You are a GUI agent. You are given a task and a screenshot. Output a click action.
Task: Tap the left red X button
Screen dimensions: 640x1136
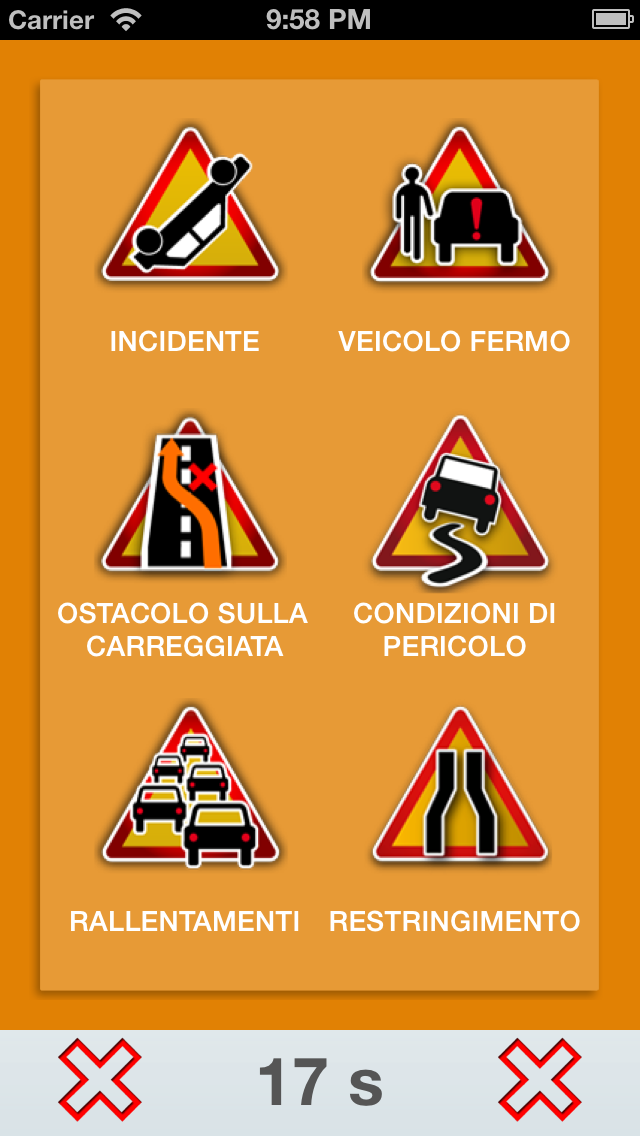[x=99, y=1080]
